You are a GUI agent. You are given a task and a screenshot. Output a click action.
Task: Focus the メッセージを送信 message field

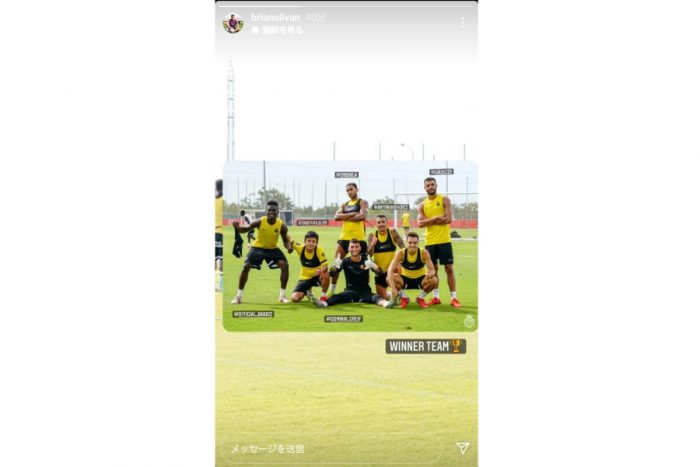(x=330, y=448)
